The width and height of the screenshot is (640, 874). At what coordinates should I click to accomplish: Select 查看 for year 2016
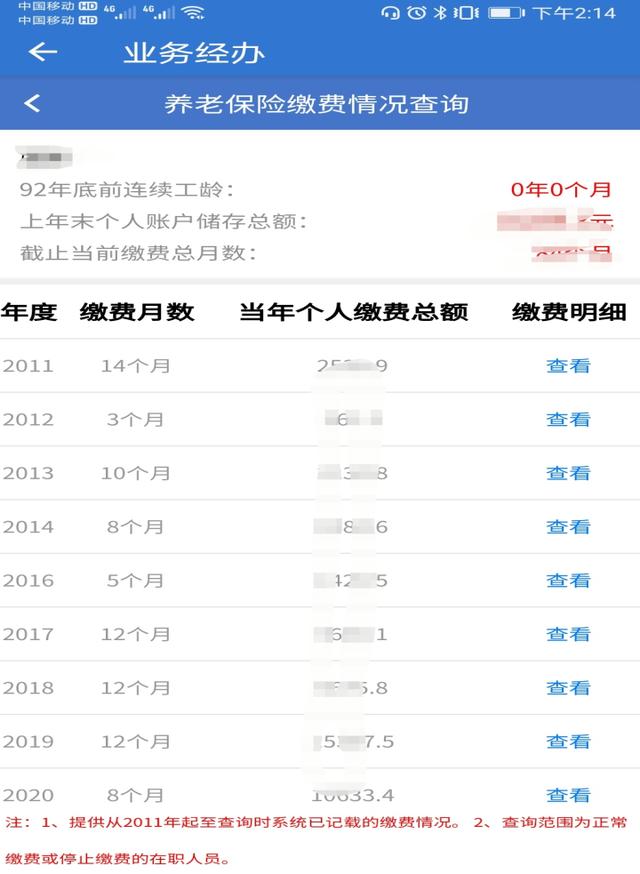pyautogui.click(x=568, y=581)
